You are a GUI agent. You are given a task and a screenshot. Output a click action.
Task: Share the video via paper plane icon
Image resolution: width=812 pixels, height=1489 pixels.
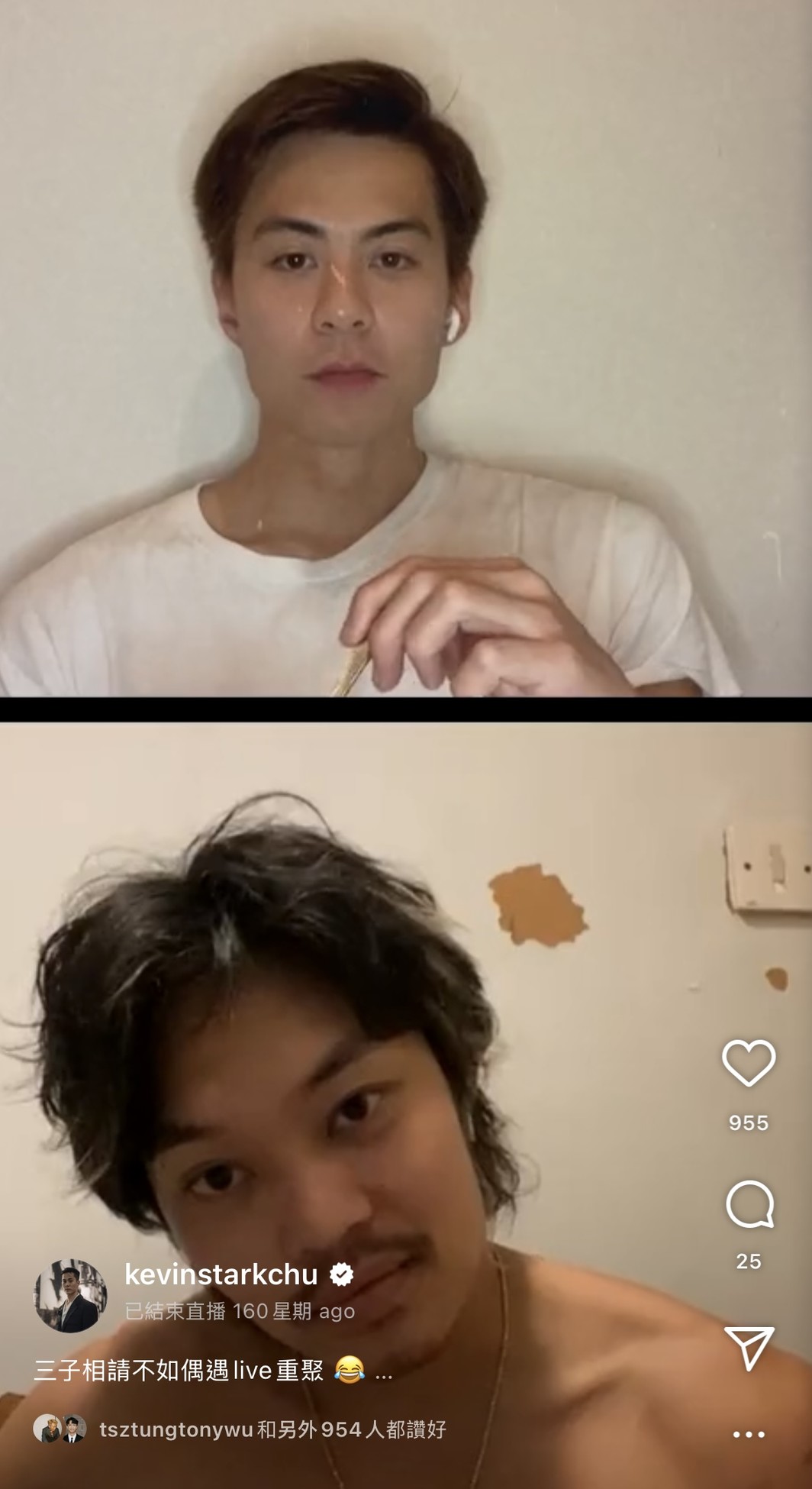[x=749, y=1348]
